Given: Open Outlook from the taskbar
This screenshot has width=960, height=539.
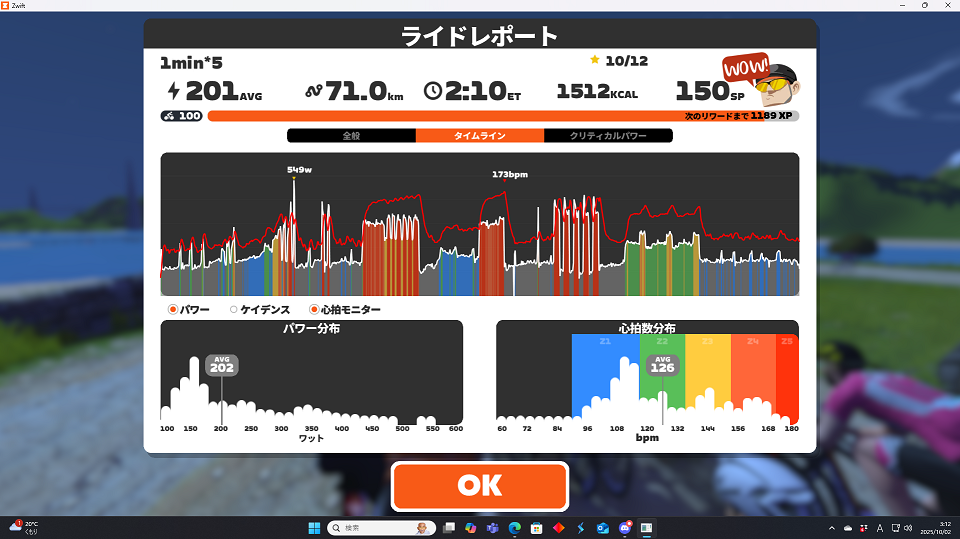Looking at the screenshot, I should click(x=603, y=527).
